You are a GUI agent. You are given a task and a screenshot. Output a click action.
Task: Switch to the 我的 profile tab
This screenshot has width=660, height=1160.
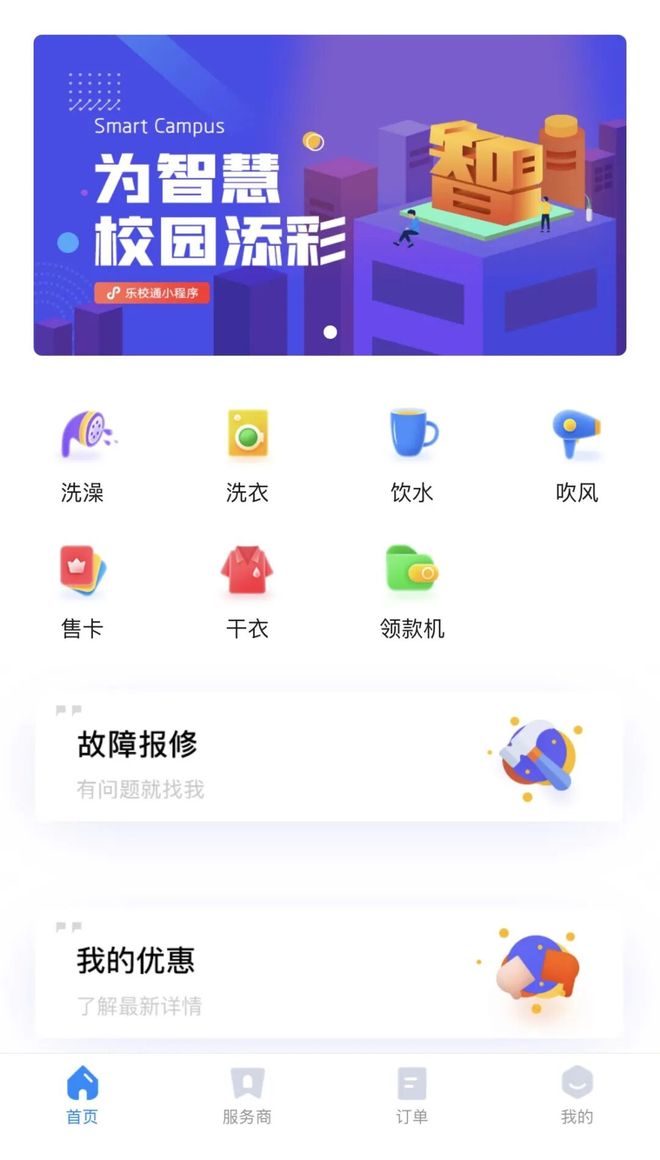577,1096
